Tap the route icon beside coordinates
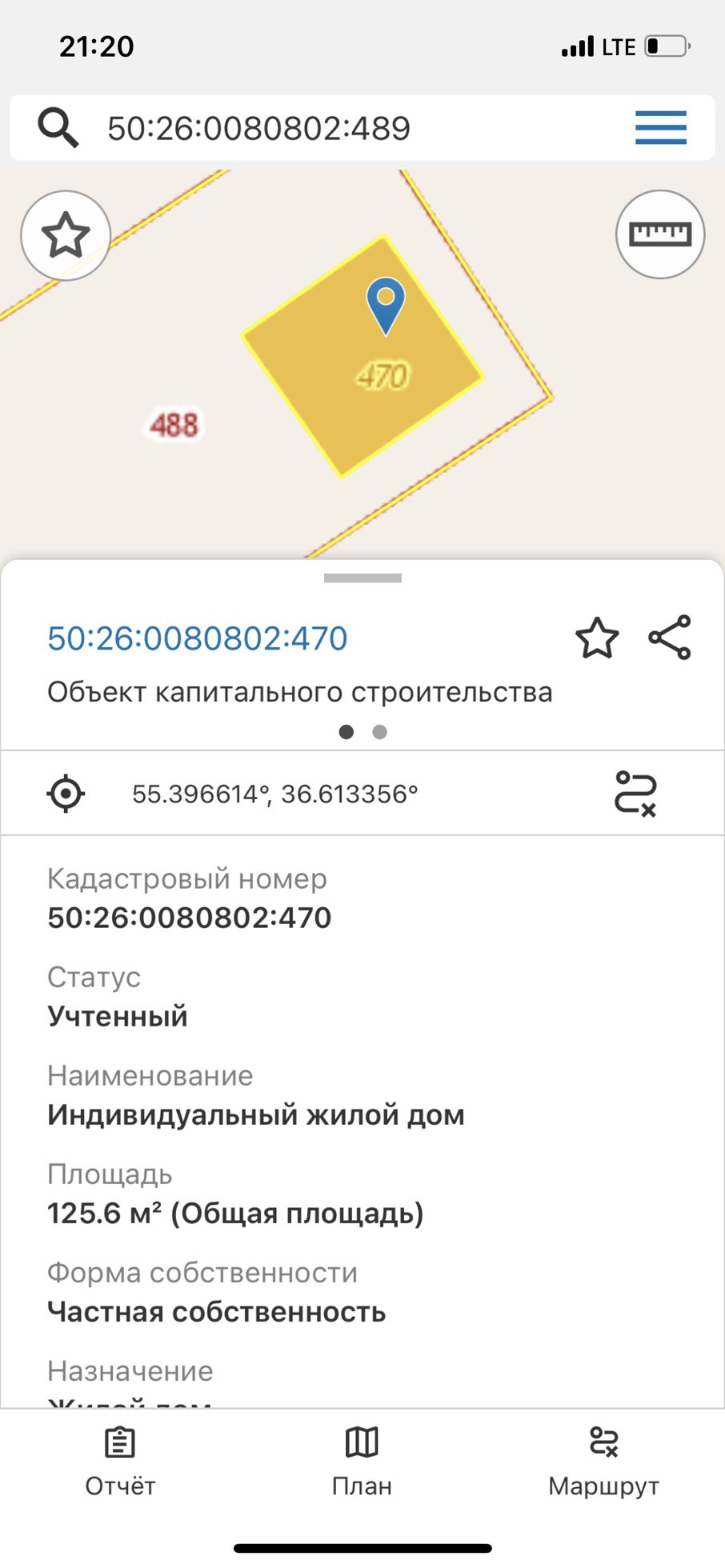Image resolution: width=725 pixels, height=1568 pixels. pyautogui.click(x=635, y=794)
